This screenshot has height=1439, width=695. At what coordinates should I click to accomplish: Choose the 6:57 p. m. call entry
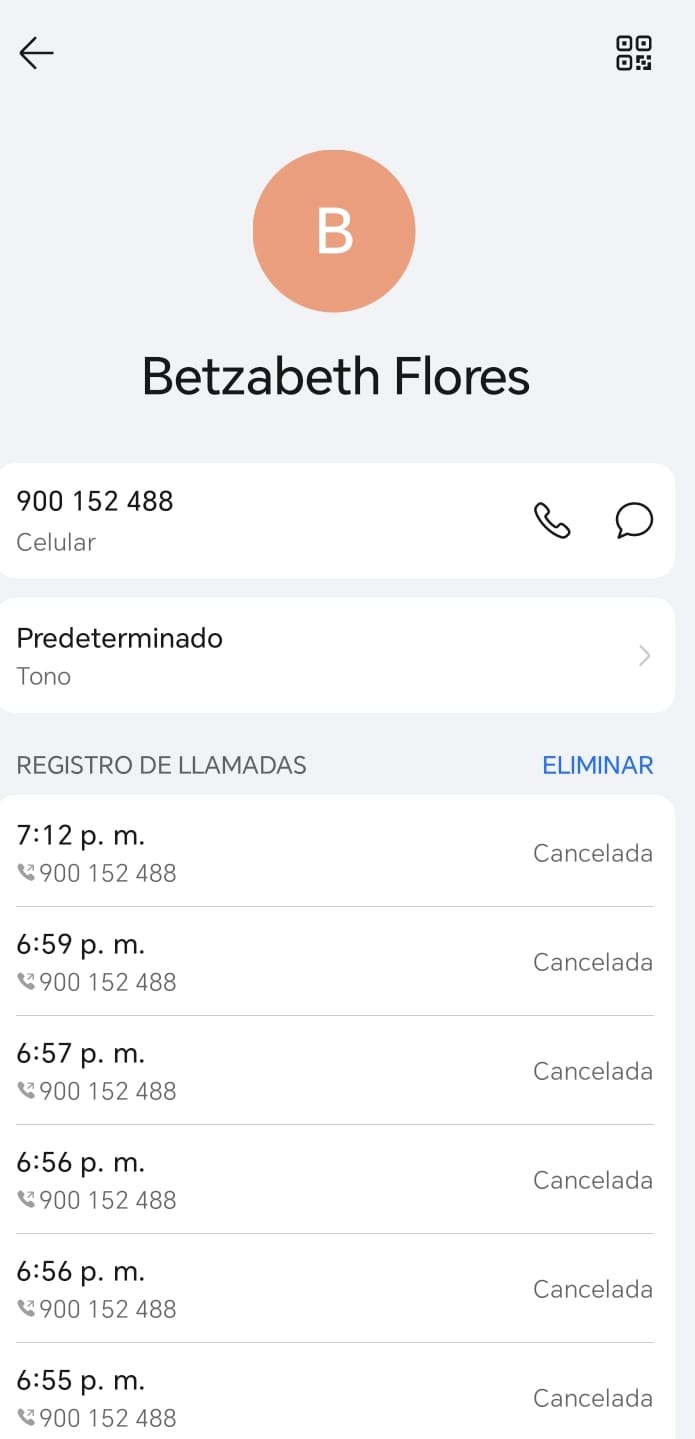coord(336,1071)
